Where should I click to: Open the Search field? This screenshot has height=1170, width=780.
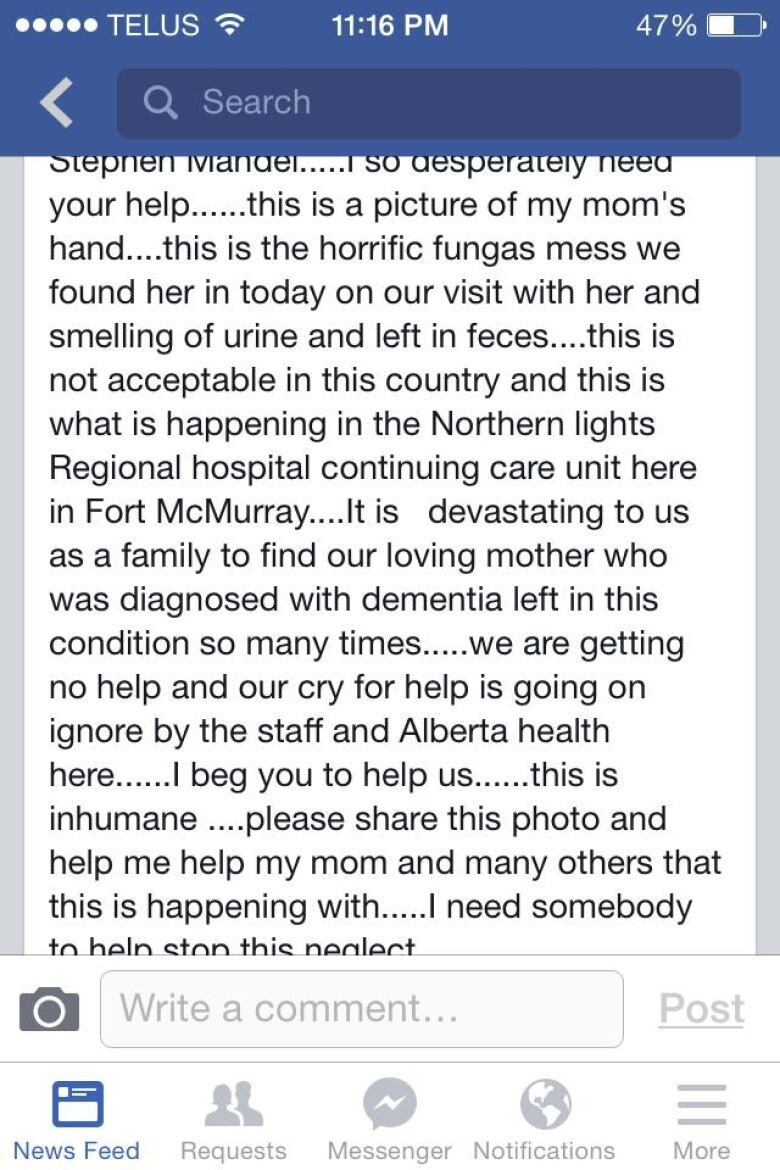coord(428,103)
